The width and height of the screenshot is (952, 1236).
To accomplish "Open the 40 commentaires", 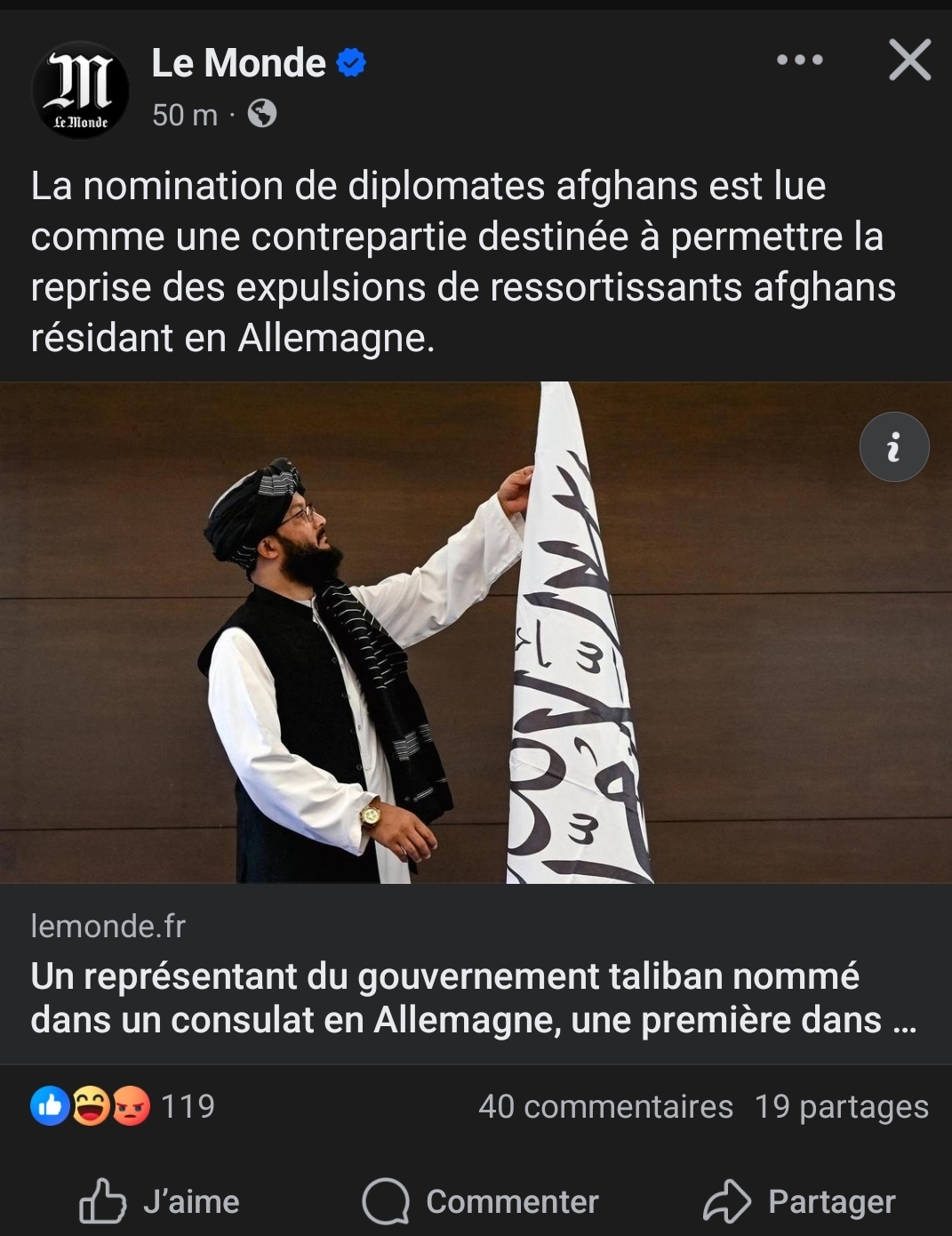I will 605,1106.
